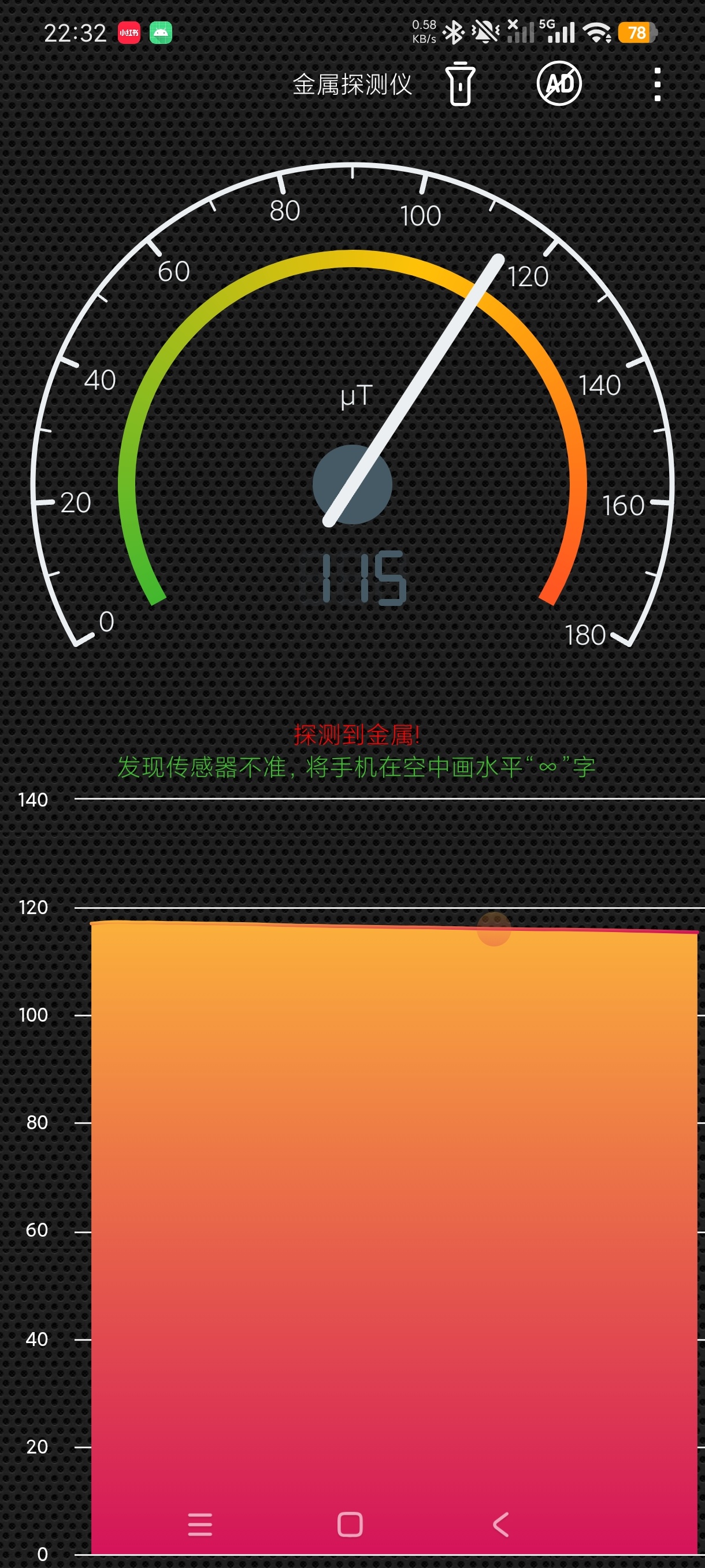Open the three-dot overflow menu

(x=657, y=84)
